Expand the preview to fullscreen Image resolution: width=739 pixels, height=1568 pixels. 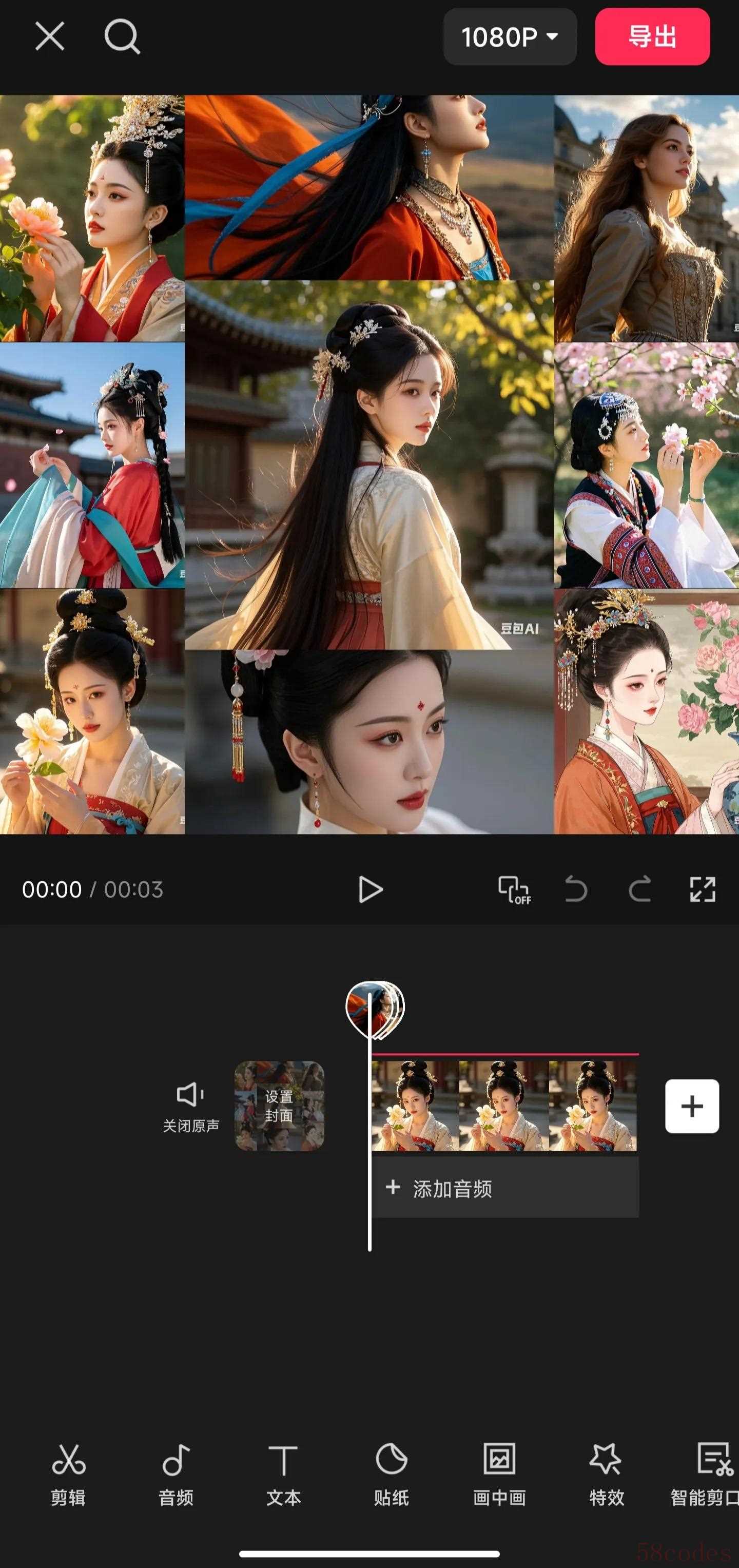click(x=703, y=889)
